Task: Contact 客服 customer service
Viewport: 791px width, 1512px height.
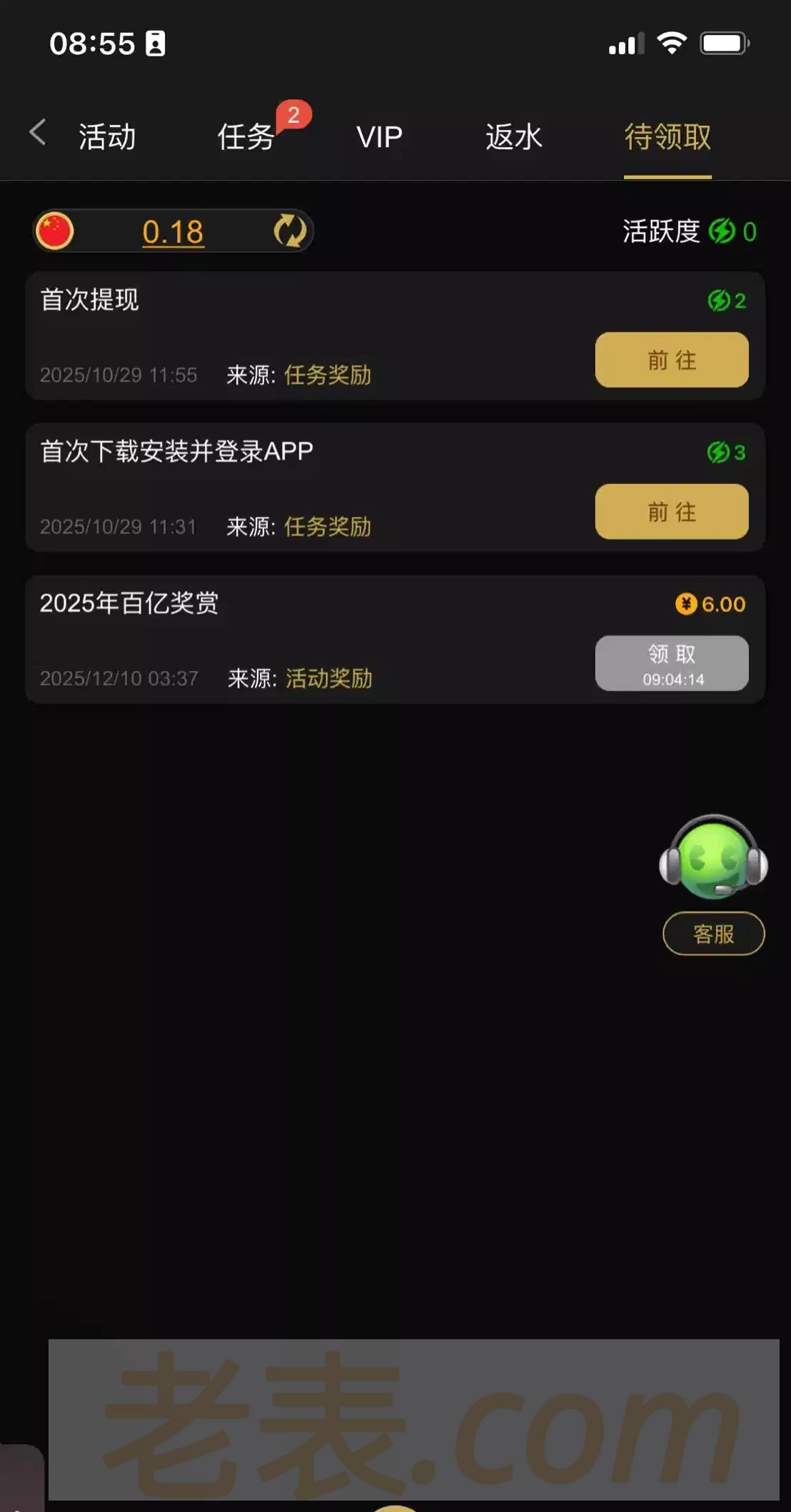Action: click(713, 933)
